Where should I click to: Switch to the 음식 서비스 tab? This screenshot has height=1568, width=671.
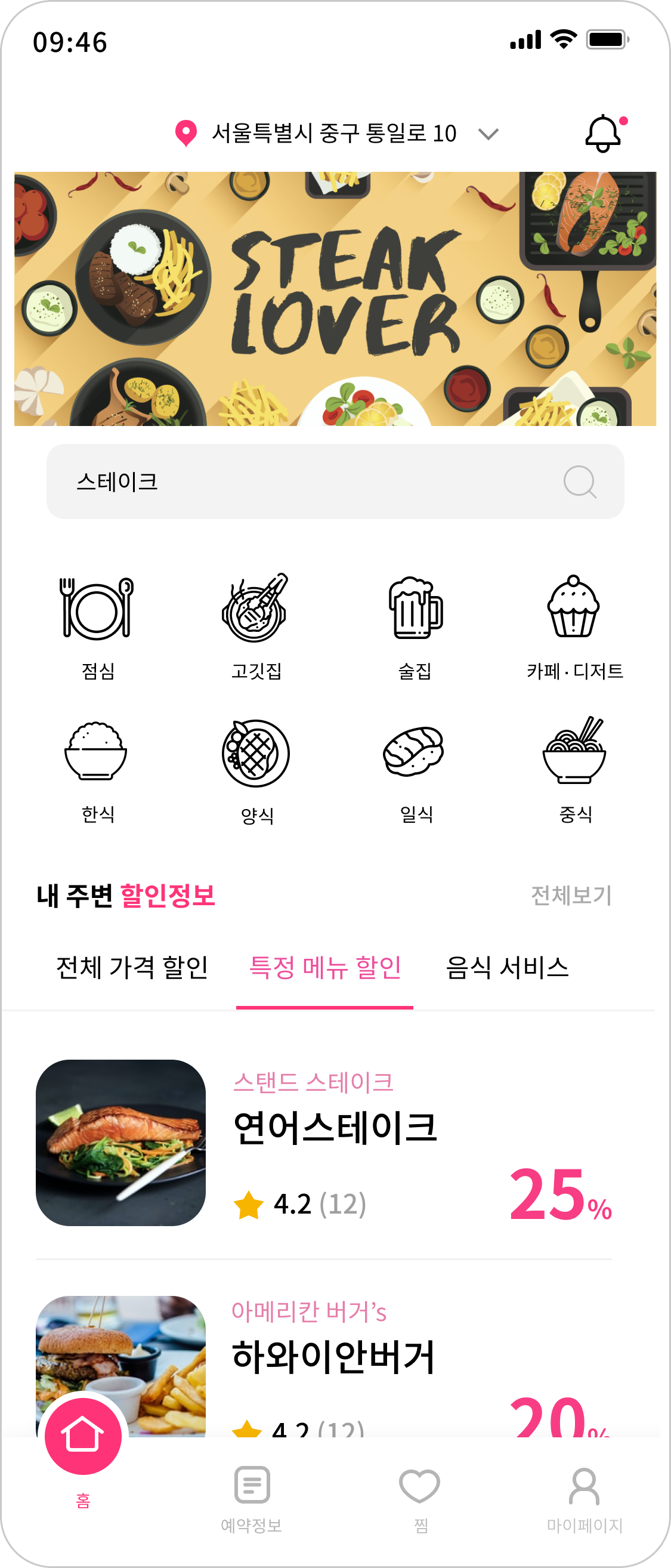(507, 967)
